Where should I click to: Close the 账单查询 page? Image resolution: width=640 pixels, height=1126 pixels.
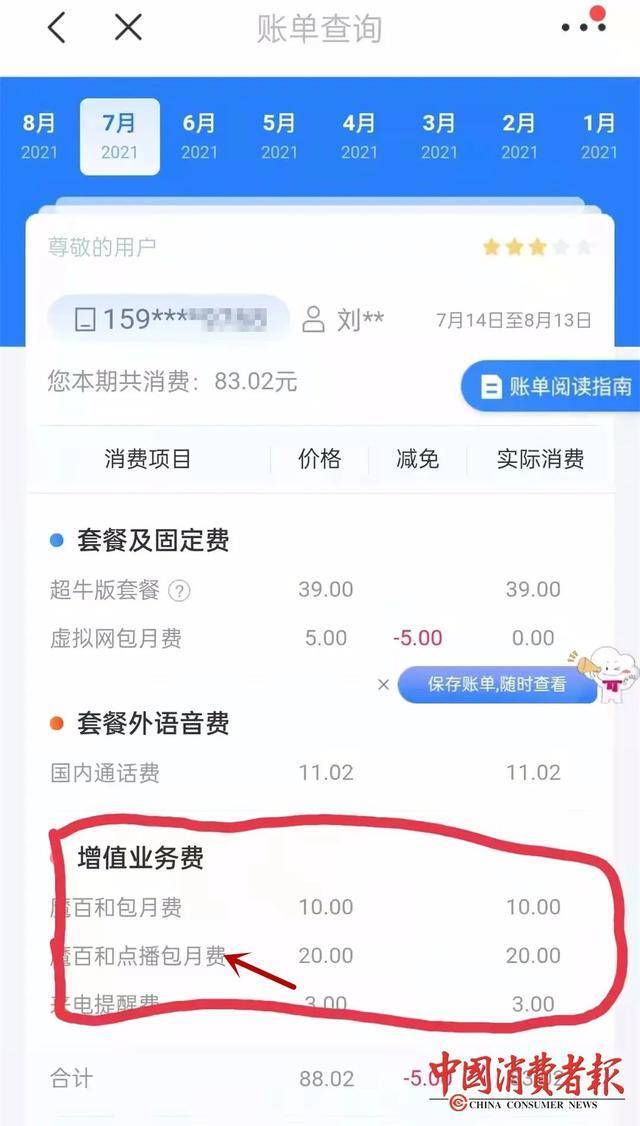(x=128, y=28)
